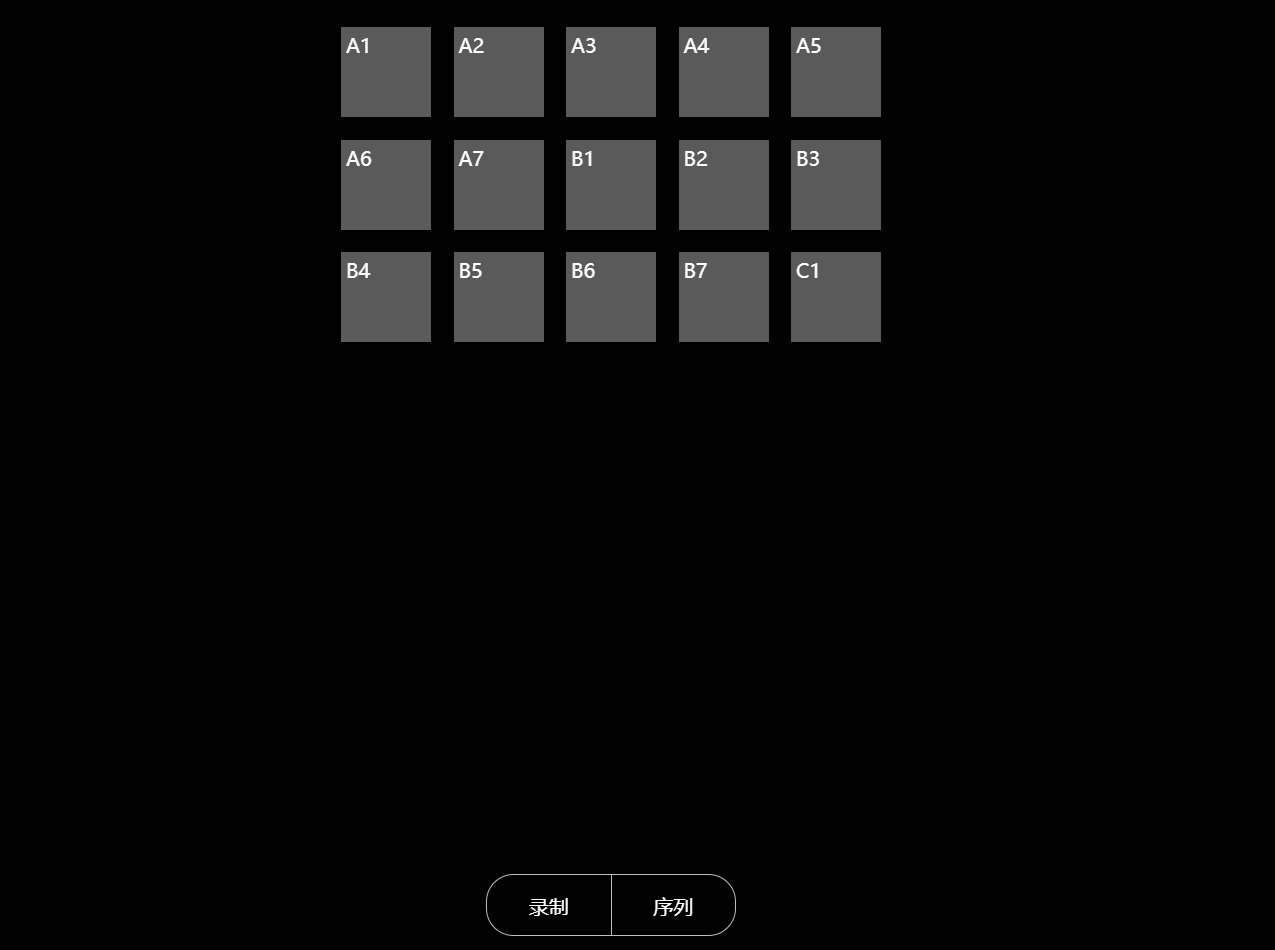
Task: Tap pad A5
Action: point(836,72)
